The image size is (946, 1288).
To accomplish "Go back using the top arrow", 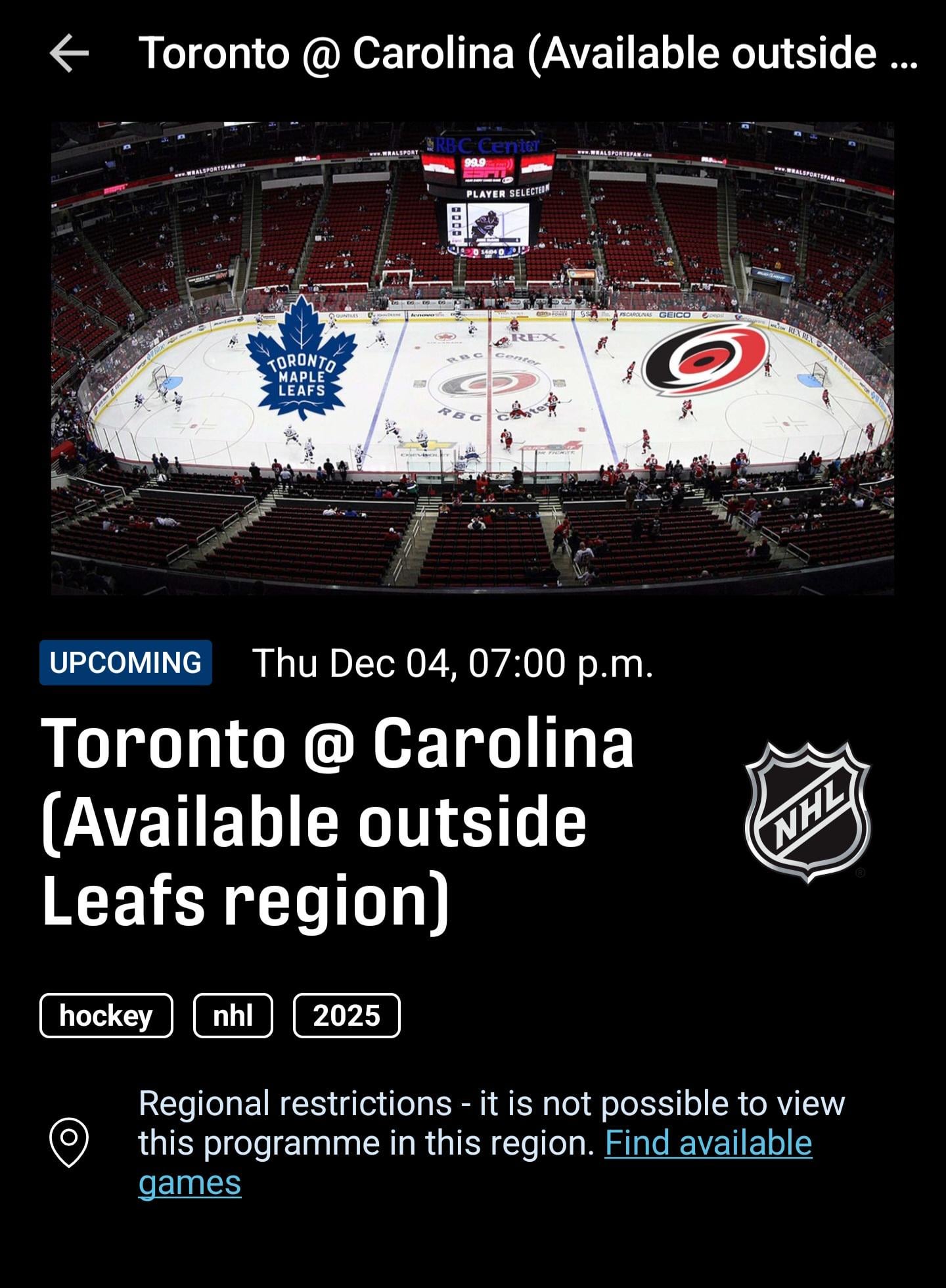I will (69, 53).
